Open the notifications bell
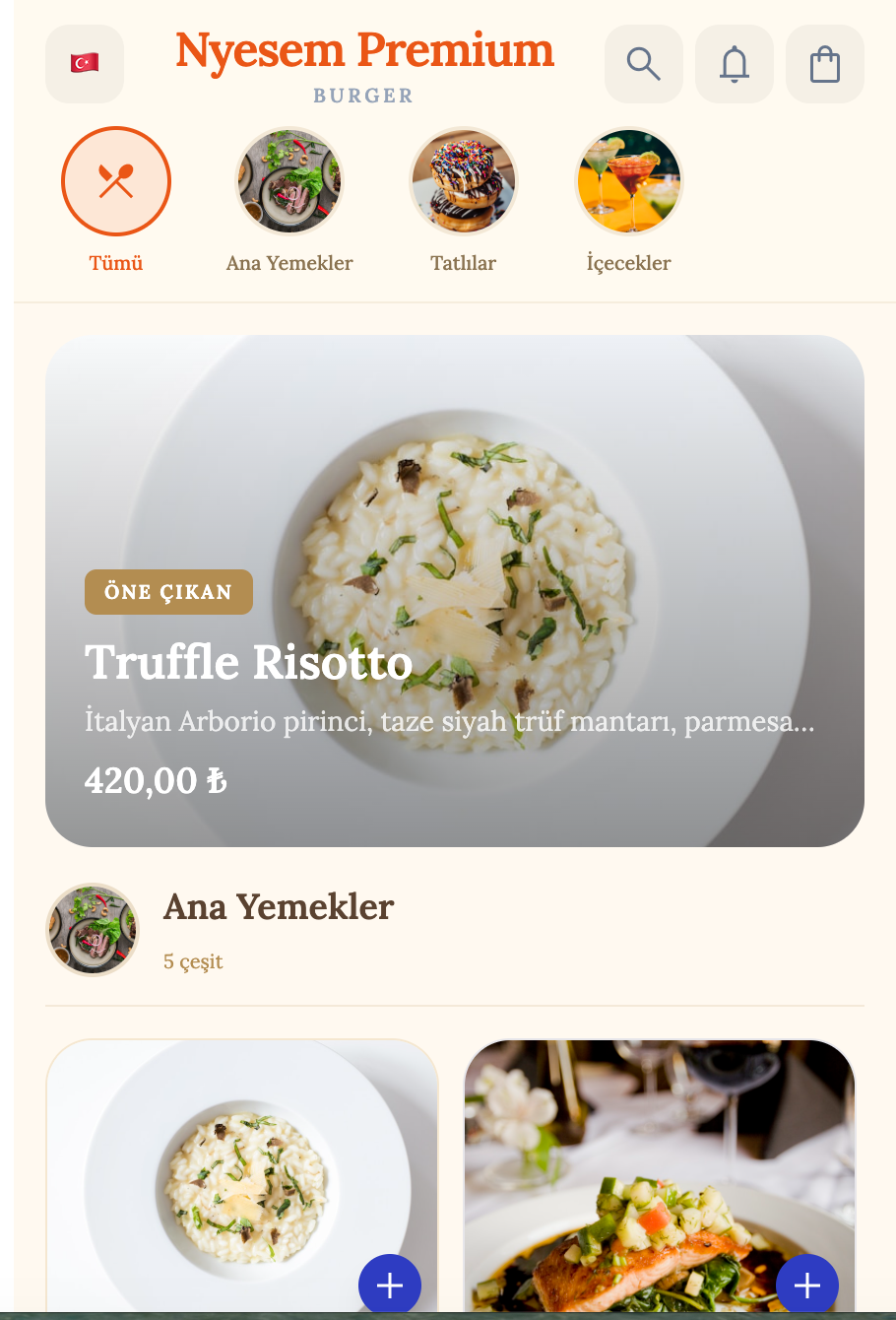This screenshot has height=1320, width=896. [734, 64]
